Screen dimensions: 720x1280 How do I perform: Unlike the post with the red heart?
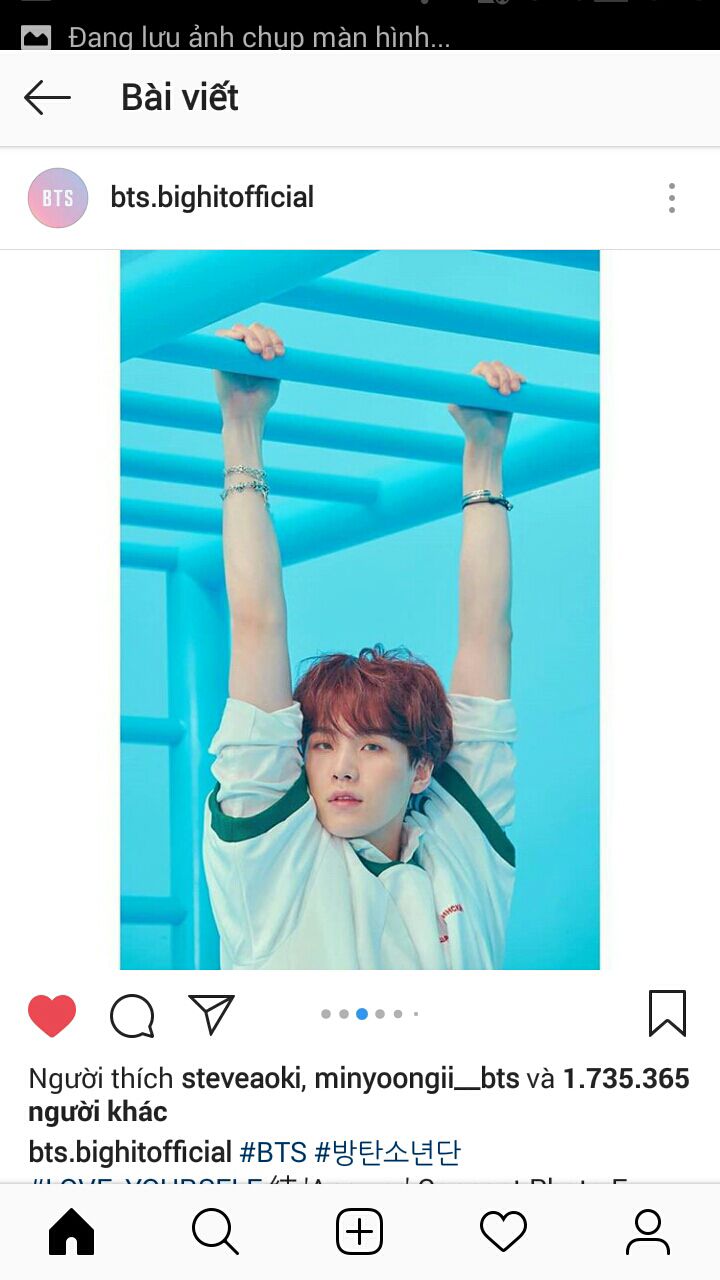52,1016
